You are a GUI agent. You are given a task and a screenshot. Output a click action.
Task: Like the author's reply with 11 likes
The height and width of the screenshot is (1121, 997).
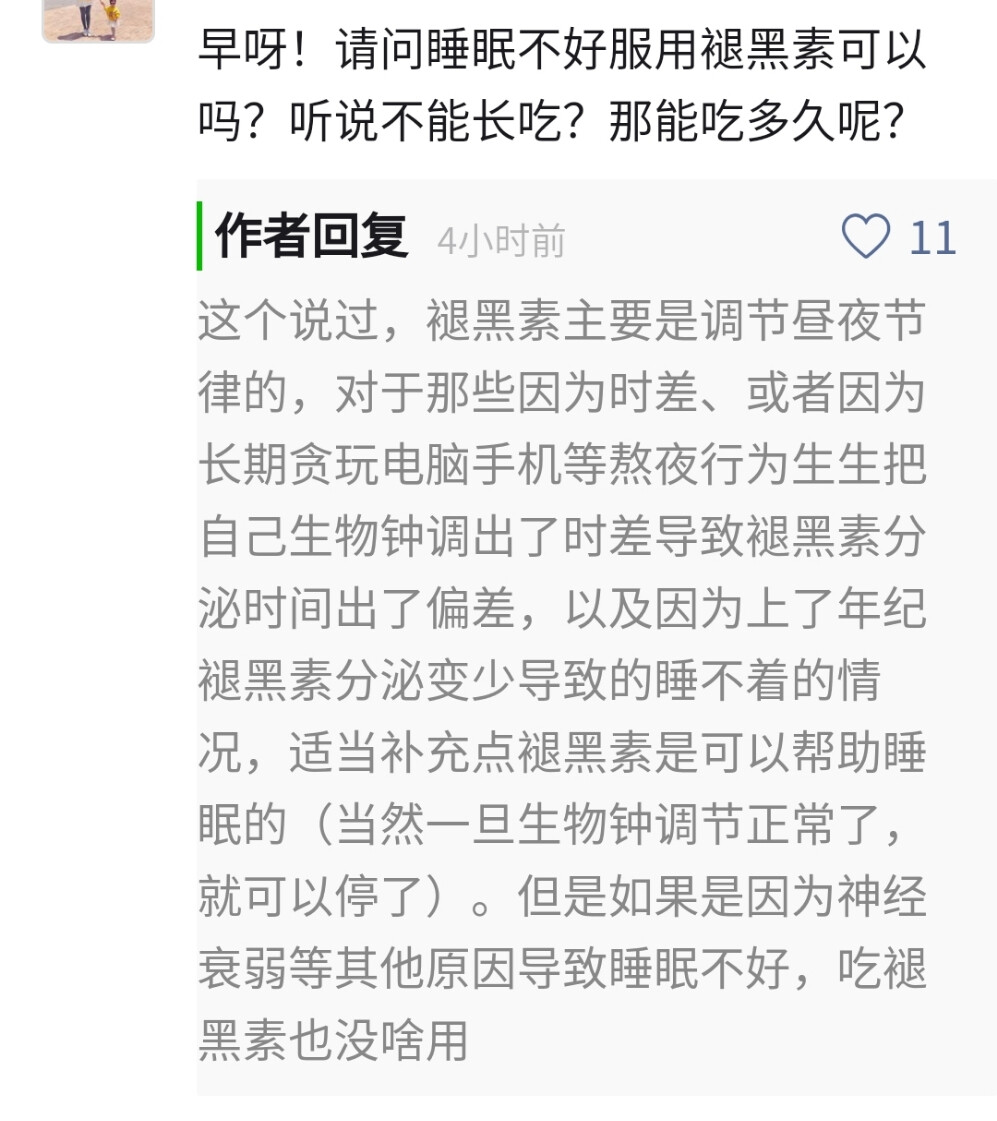[x=865, y=238]
